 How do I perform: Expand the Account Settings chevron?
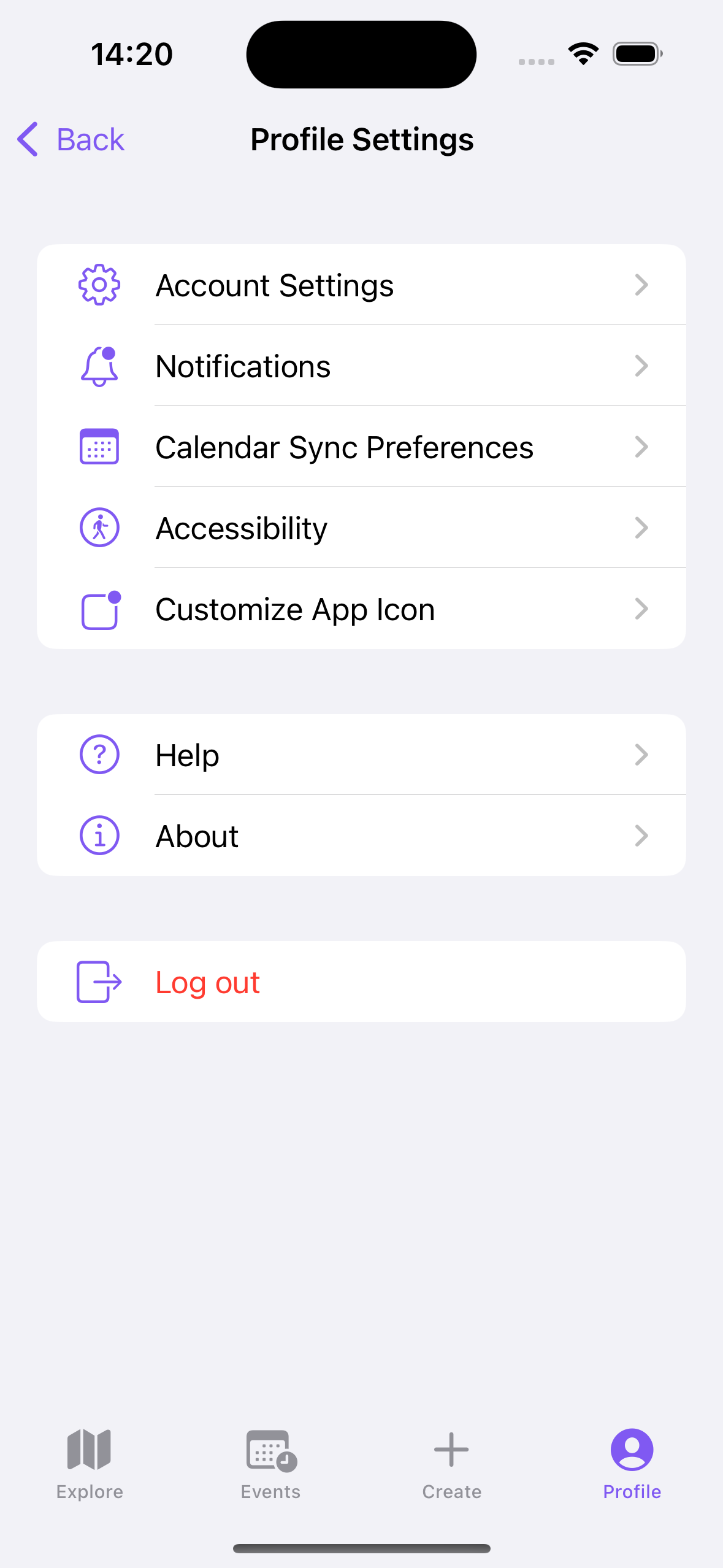point(641,284)
